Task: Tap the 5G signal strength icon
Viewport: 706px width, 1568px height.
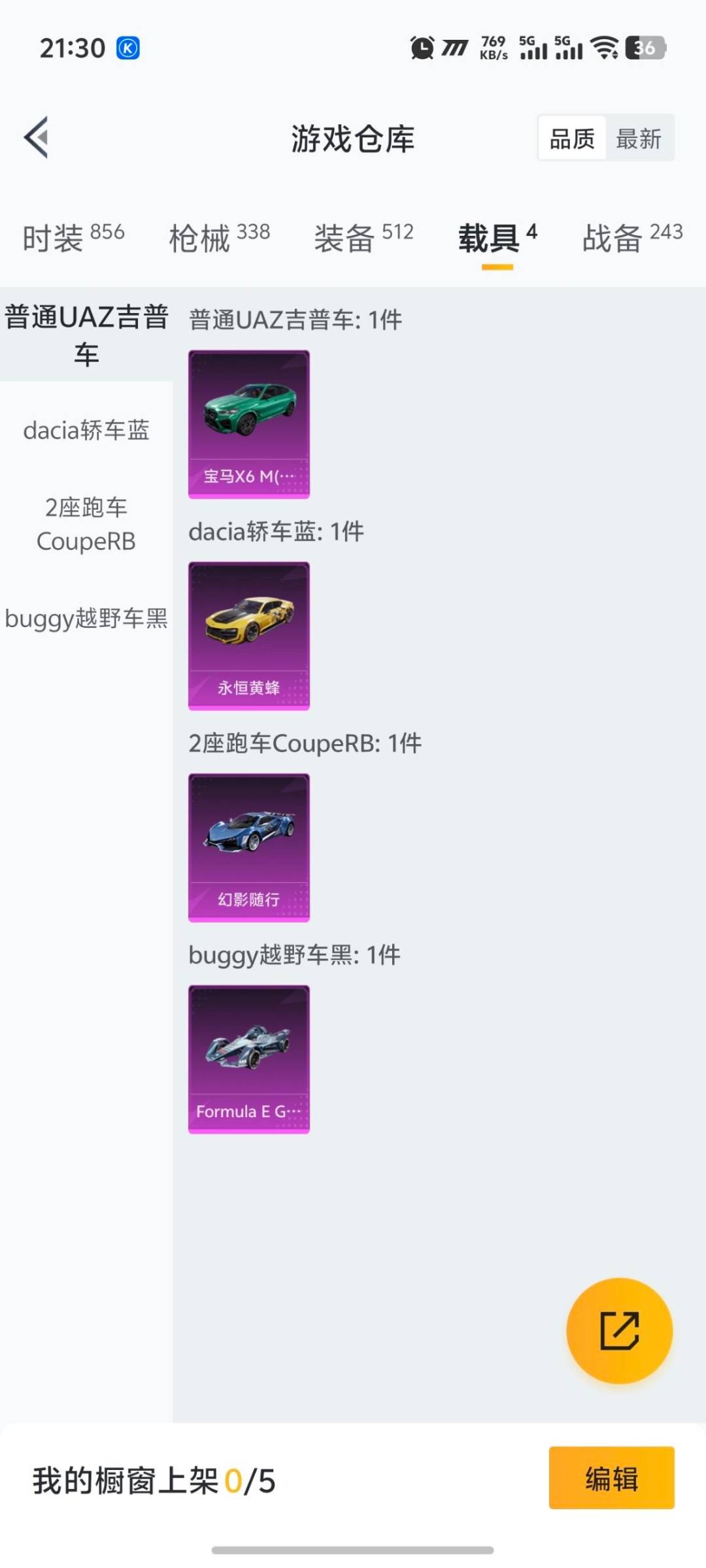Action: [x=533, y=47]
